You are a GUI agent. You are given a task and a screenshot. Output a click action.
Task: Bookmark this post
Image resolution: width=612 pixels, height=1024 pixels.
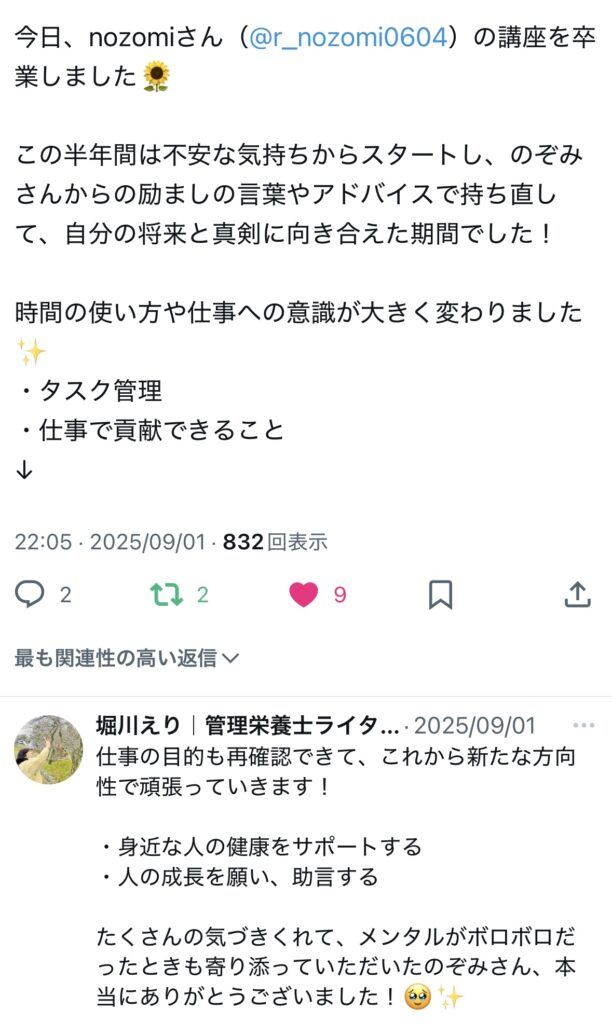pos(440,595)
